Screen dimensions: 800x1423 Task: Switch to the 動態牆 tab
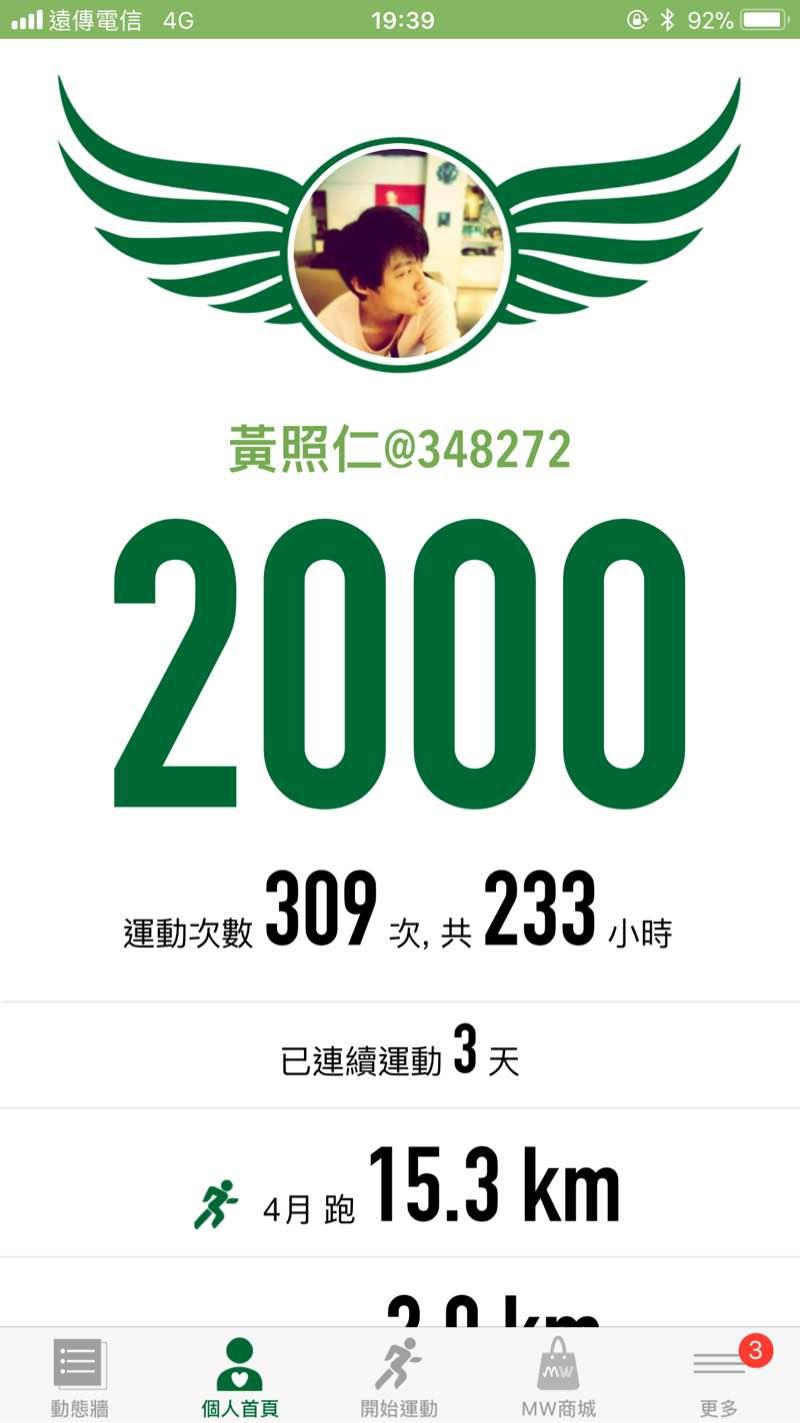tap(80, 1378)
